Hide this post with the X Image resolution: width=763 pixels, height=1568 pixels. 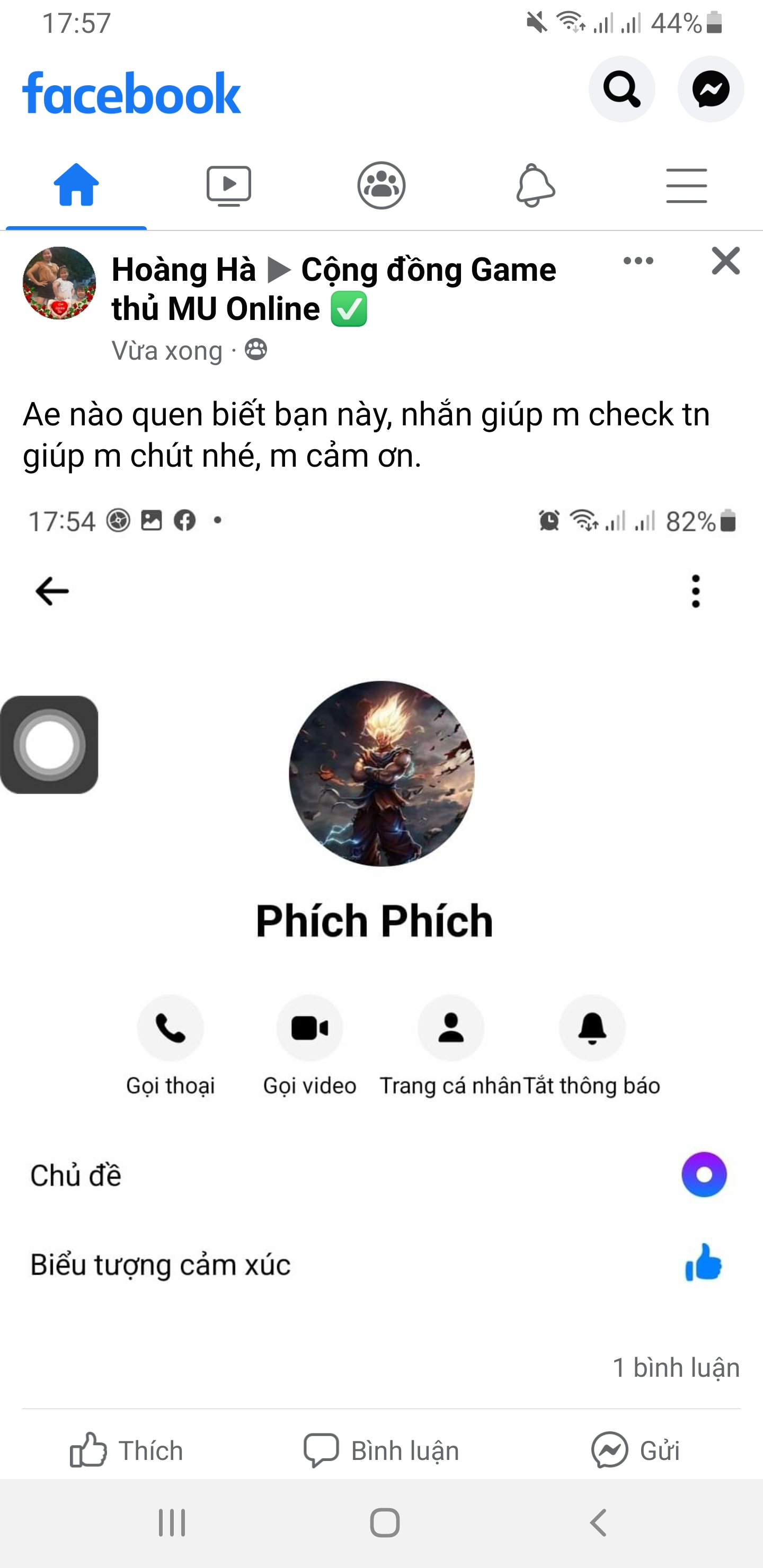(725, 261)
